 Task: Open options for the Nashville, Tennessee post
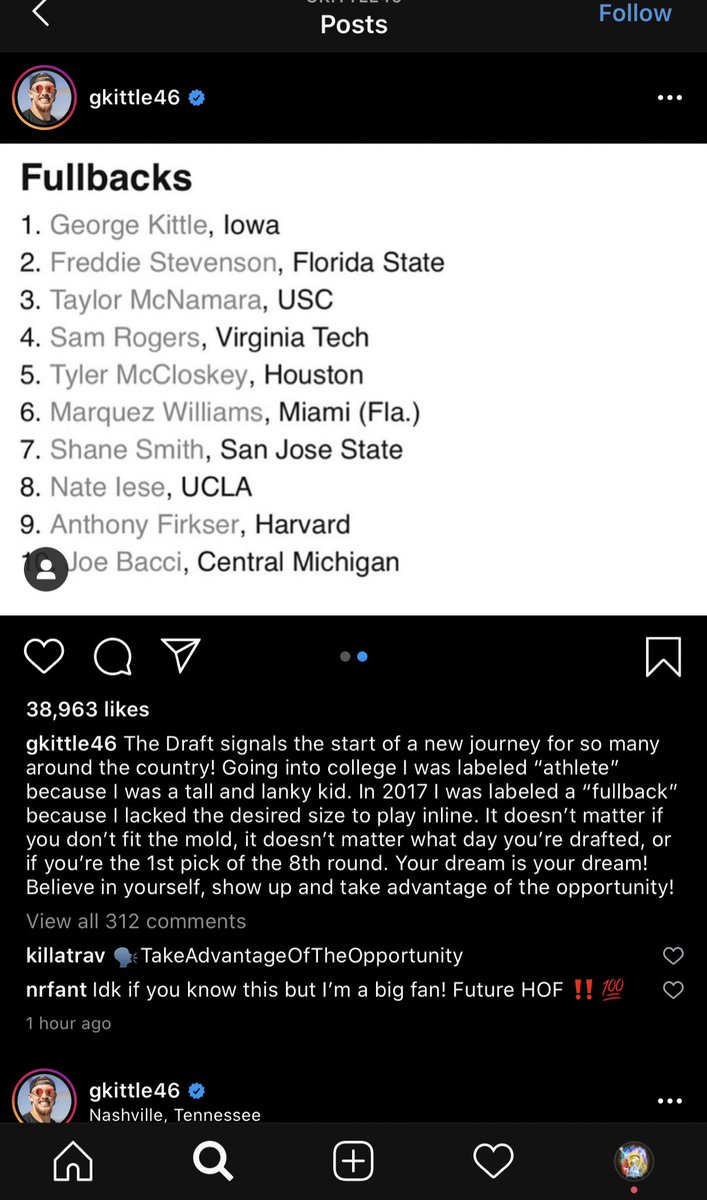tap(669, 1100)
